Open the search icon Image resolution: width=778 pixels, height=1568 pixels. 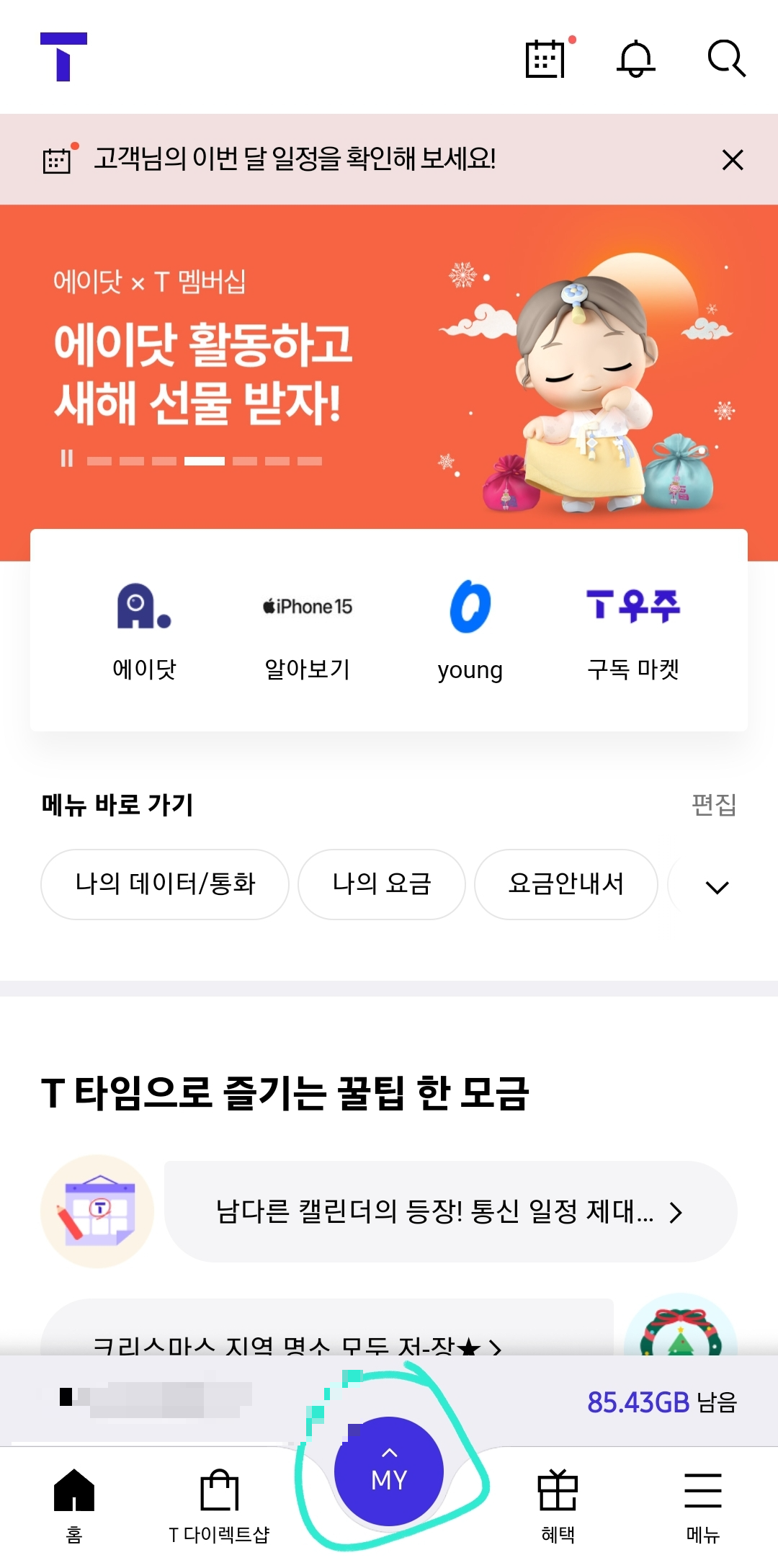coord(726,59)
